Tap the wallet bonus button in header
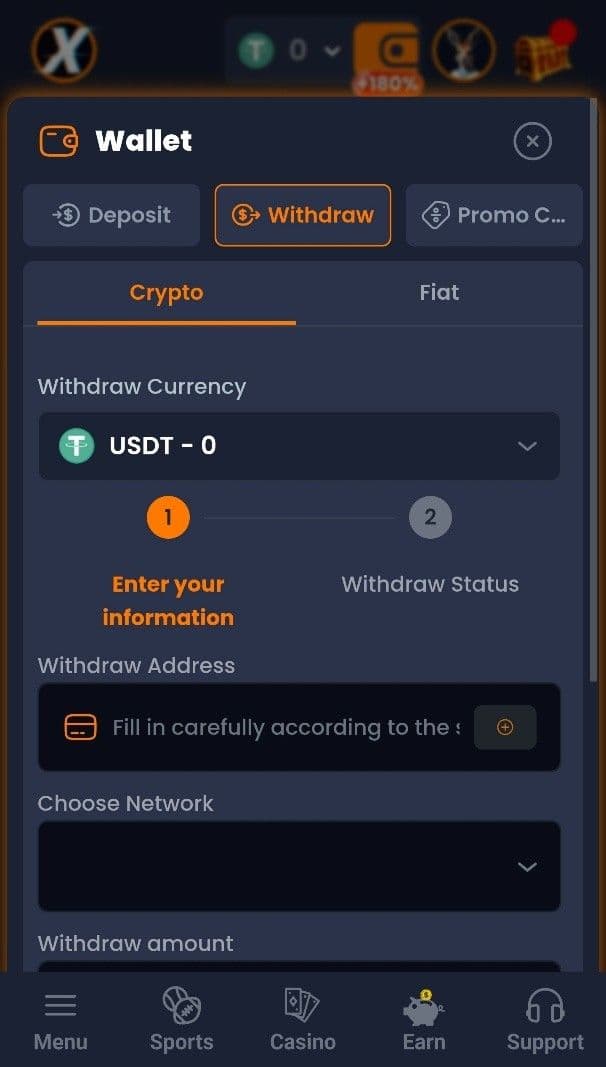Image resolution: width=606 pixels, height=1067 pixels. pos(387,52)
